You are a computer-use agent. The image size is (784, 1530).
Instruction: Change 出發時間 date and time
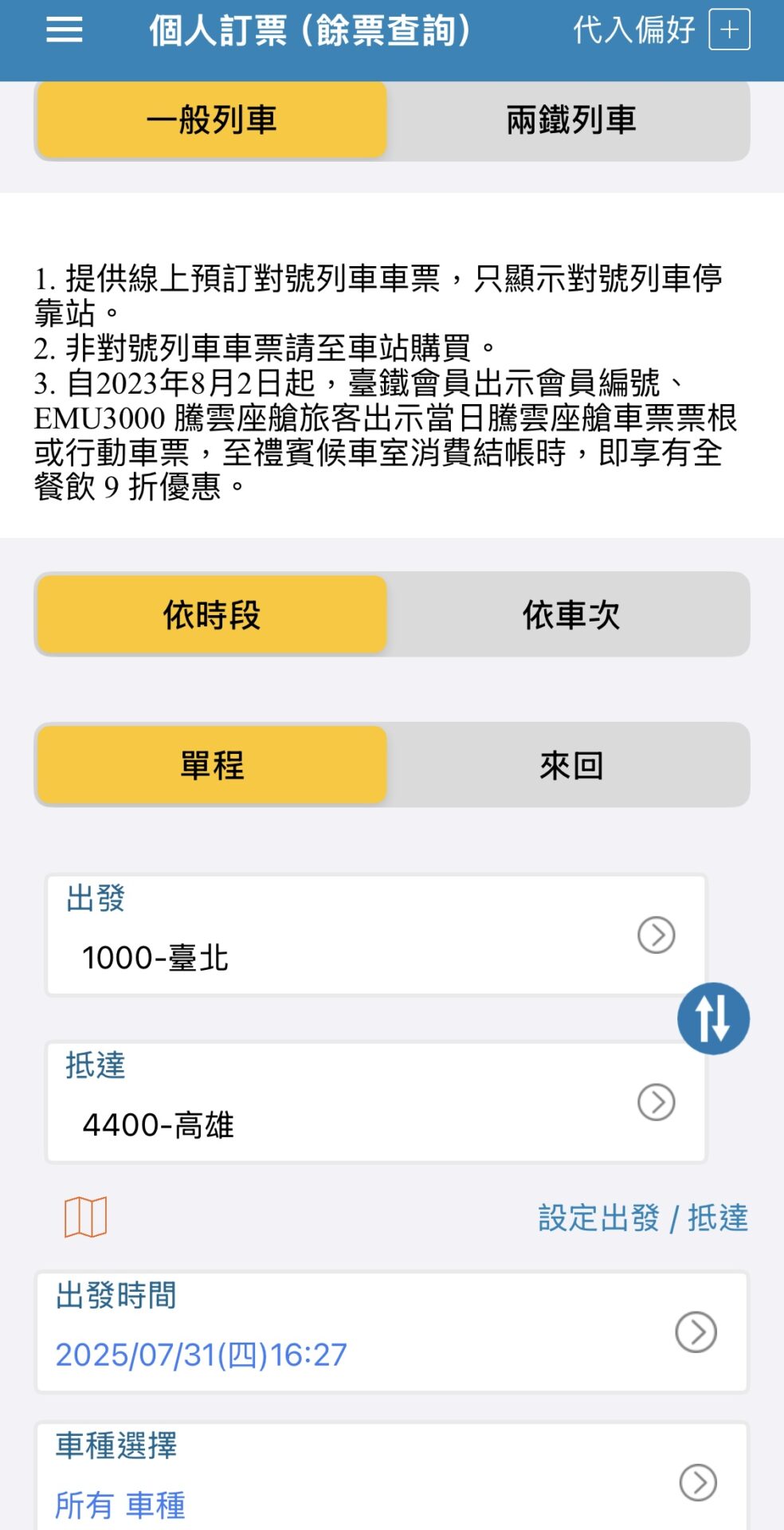coord(392,1332)
